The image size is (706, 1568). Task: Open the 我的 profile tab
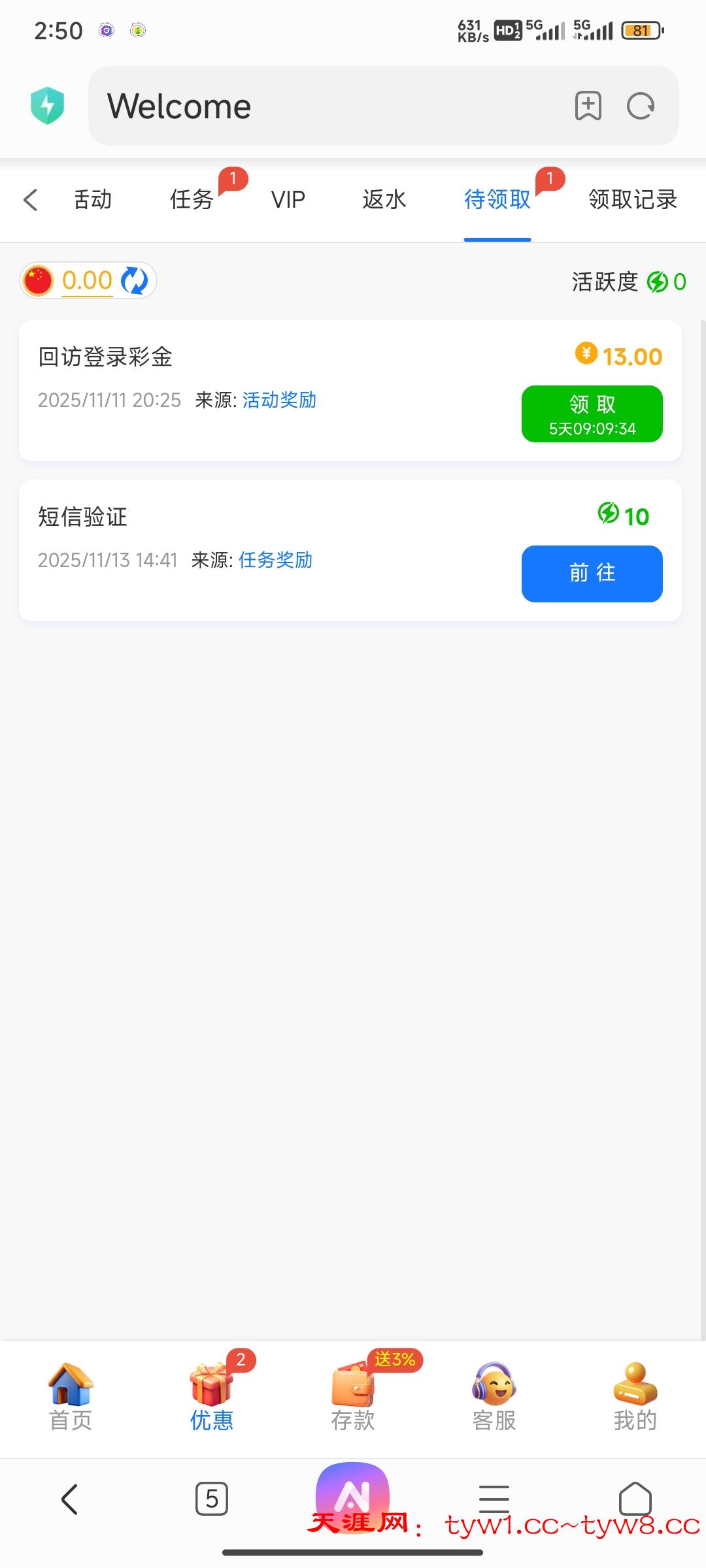pos(635,1397)
